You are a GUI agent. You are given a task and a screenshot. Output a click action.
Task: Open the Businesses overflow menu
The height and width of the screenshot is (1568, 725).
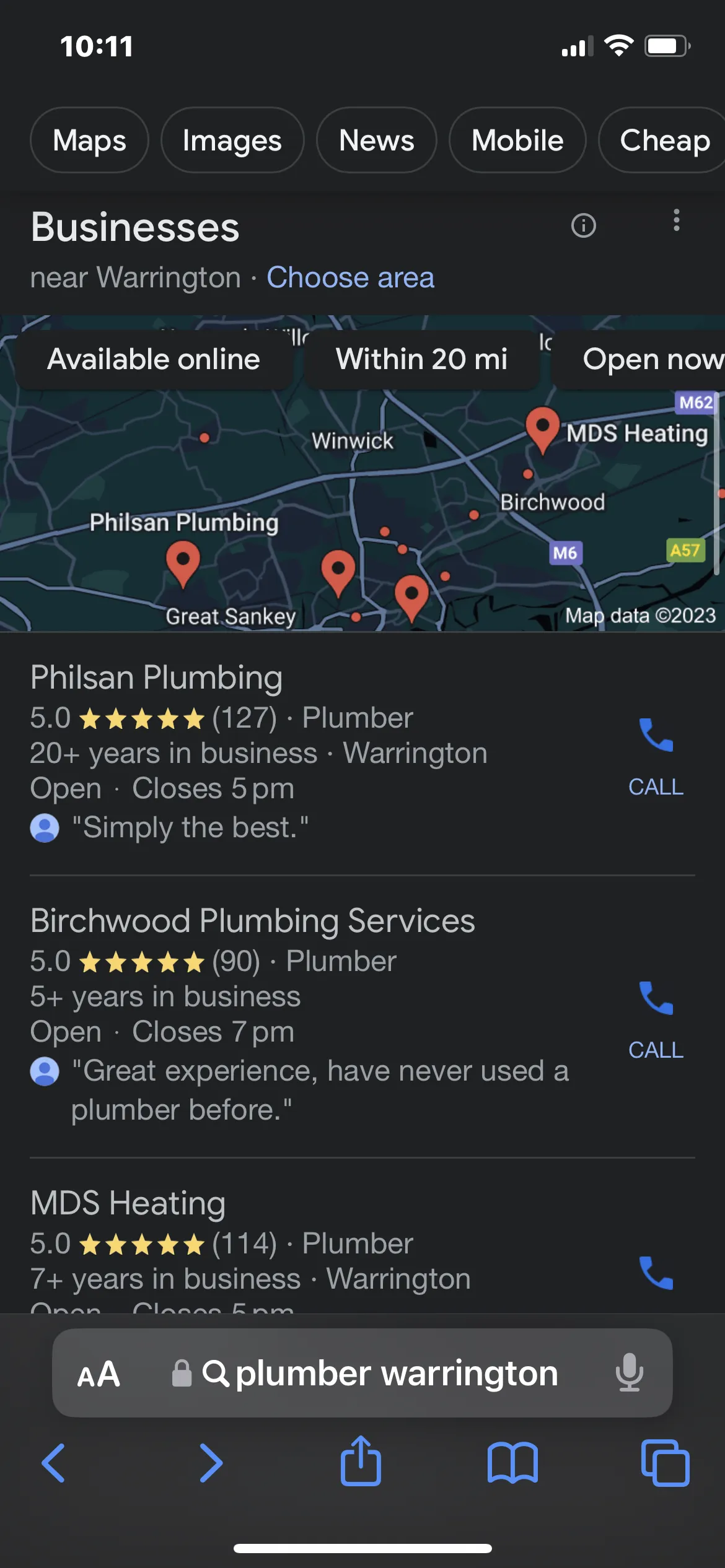point(676,220)
